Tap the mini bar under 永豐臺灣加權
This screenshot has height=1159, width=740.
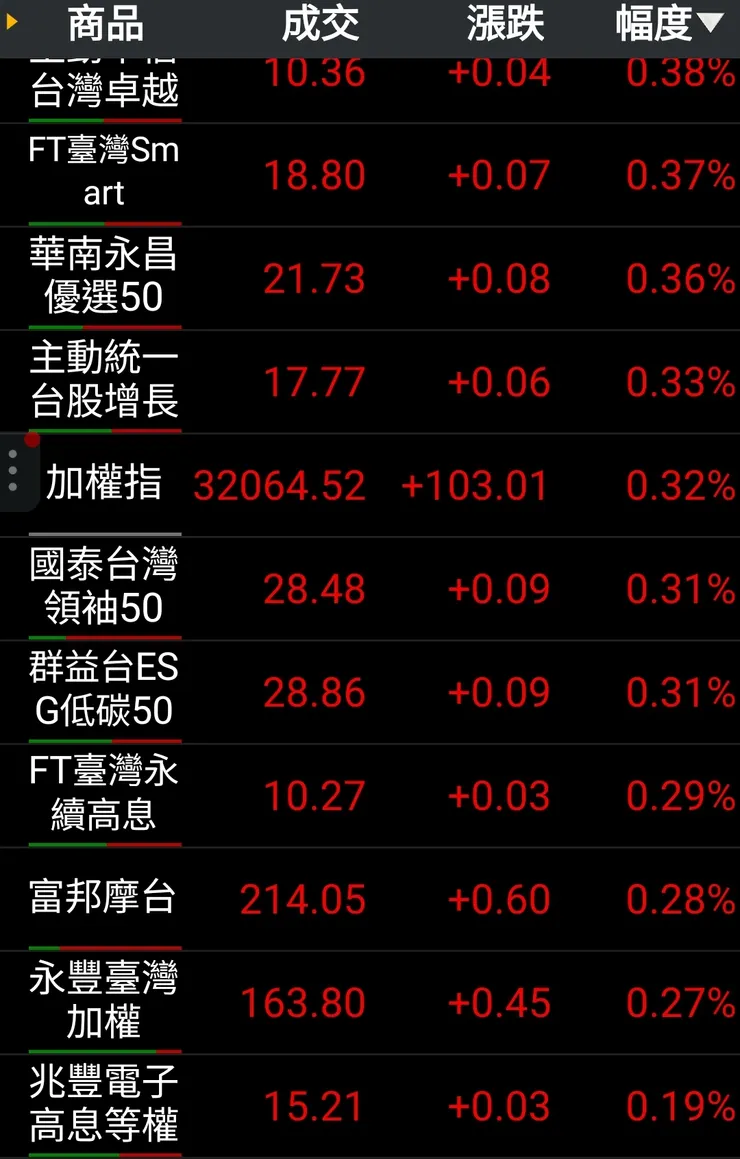[x=105, y=1049]
